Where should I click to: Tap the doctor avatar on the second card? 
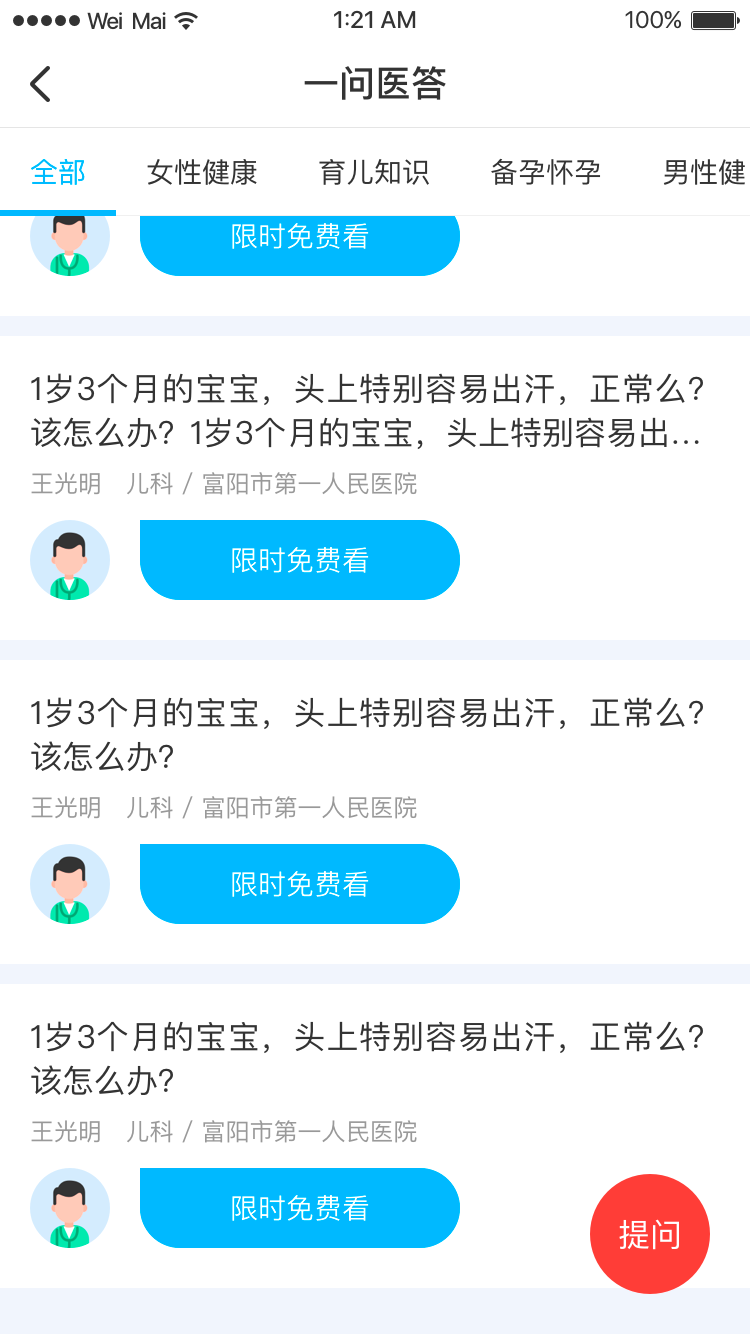coord(69,560)
